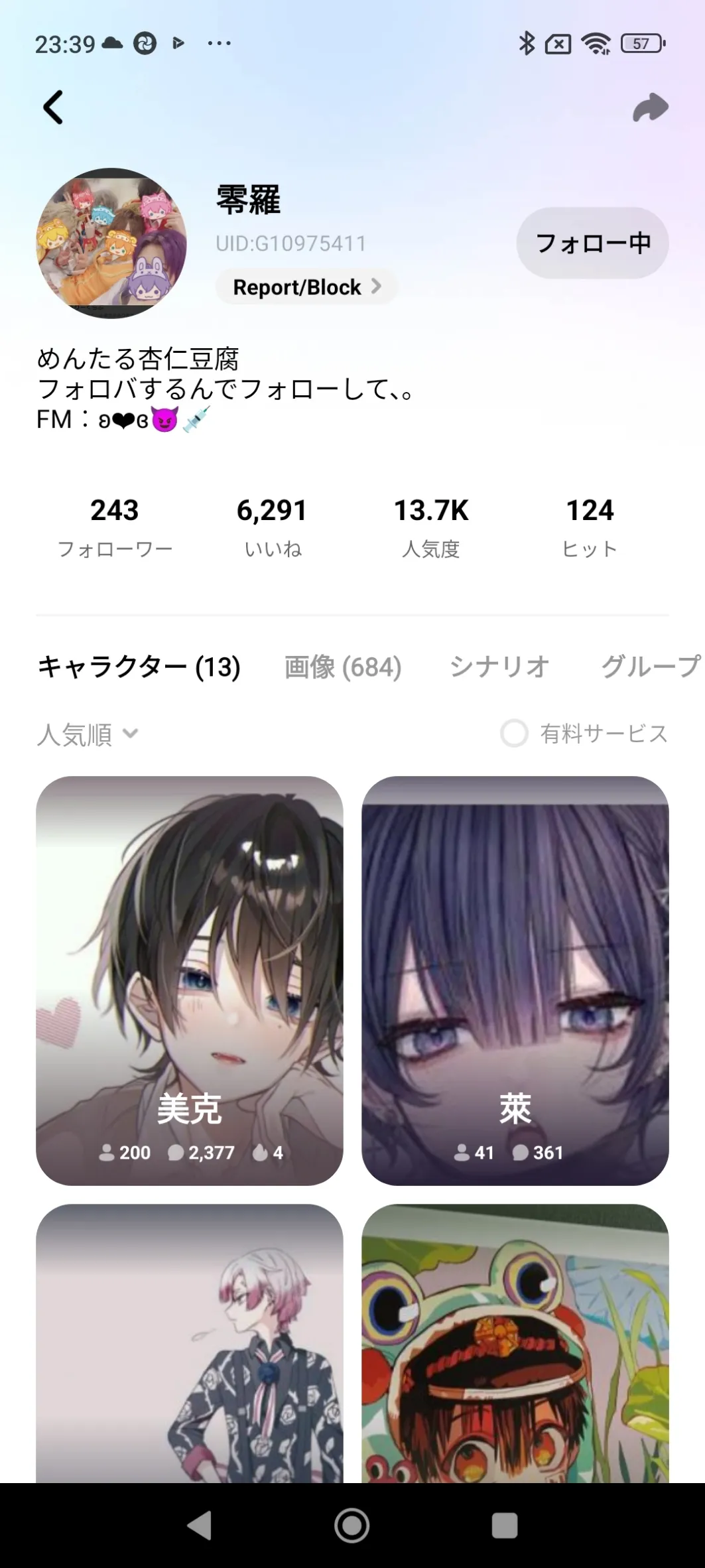Expand the 人気順 sort dropdown
This screenshot has width=705, height=1568.
pos(88,734)
